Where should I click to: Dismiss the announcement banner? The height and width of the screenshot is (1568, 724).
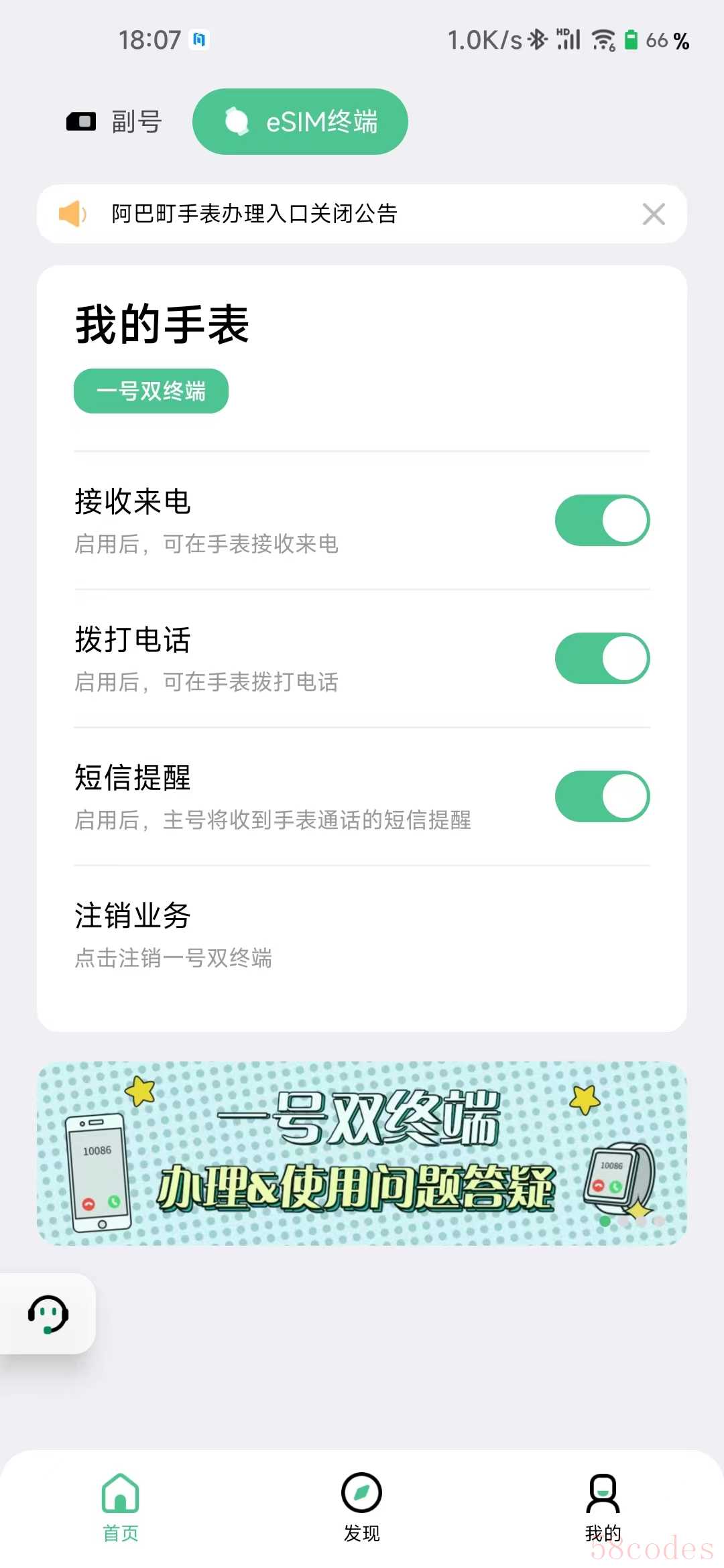point(654,214)
